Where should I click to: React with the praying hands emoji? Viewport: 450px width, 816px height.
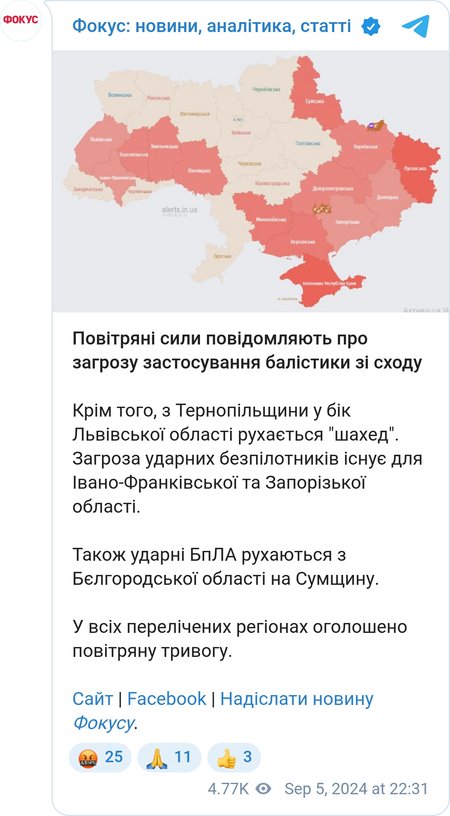tap(169, 757)
